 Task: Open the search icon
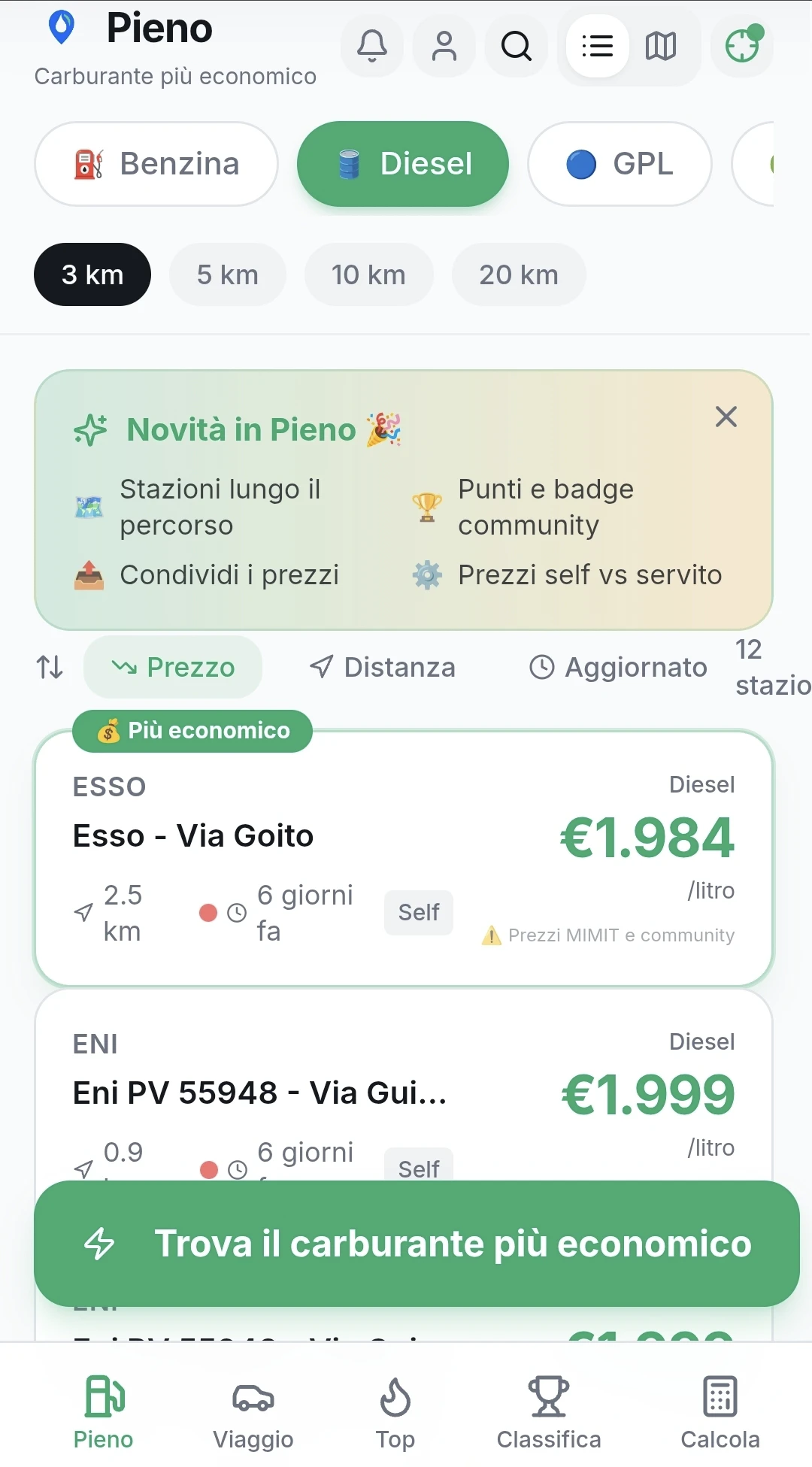click(x=516, y=46)
